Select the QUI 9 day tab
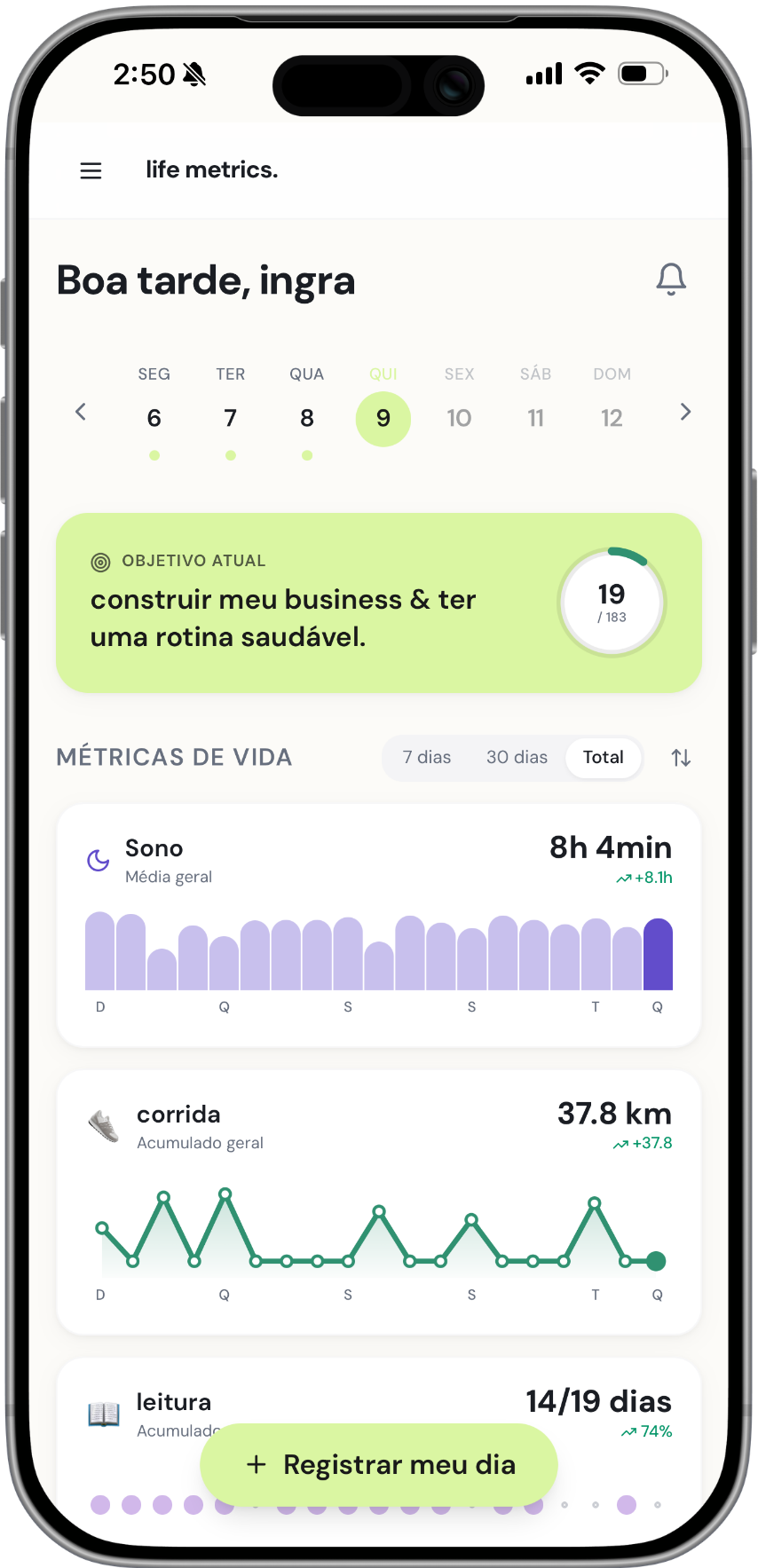 tap(383, 417)
